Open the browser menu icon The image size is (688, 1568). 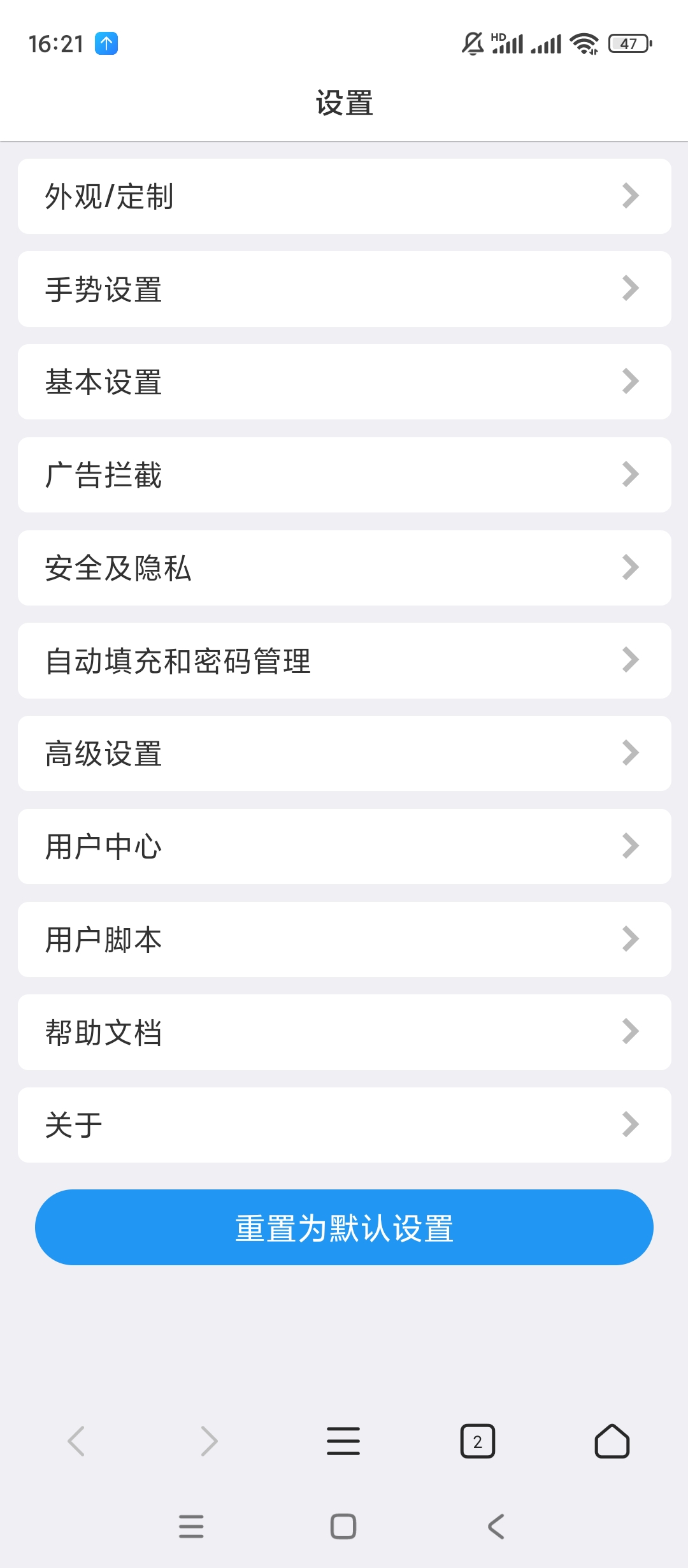343,1441
